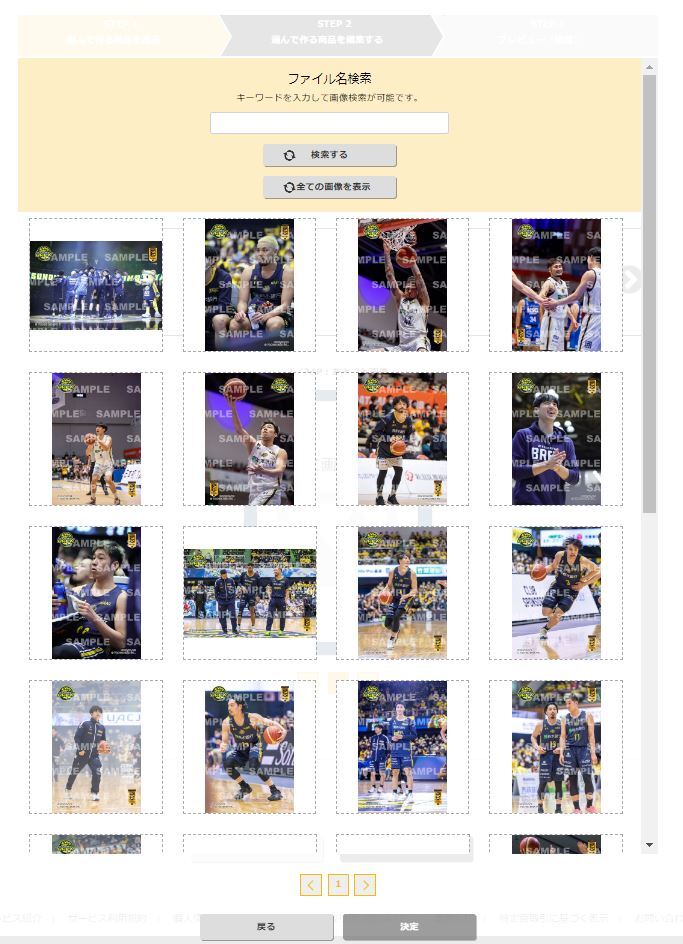Confirm selection with 決定 button

(x=409, y=927)
